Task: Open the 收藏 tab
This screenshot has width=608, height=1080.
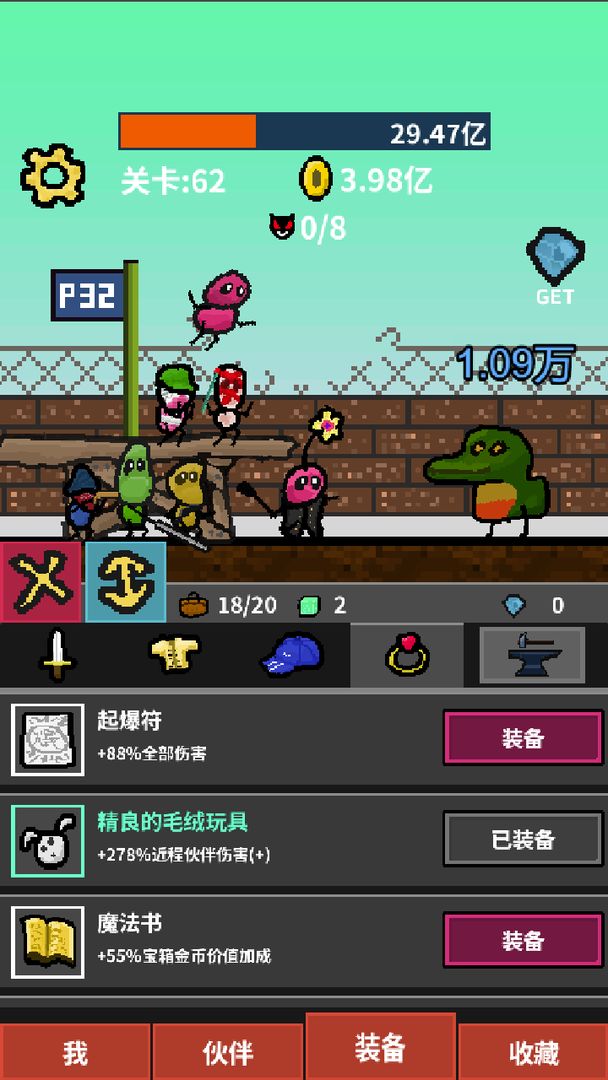Action: (x=533, y=1052)
